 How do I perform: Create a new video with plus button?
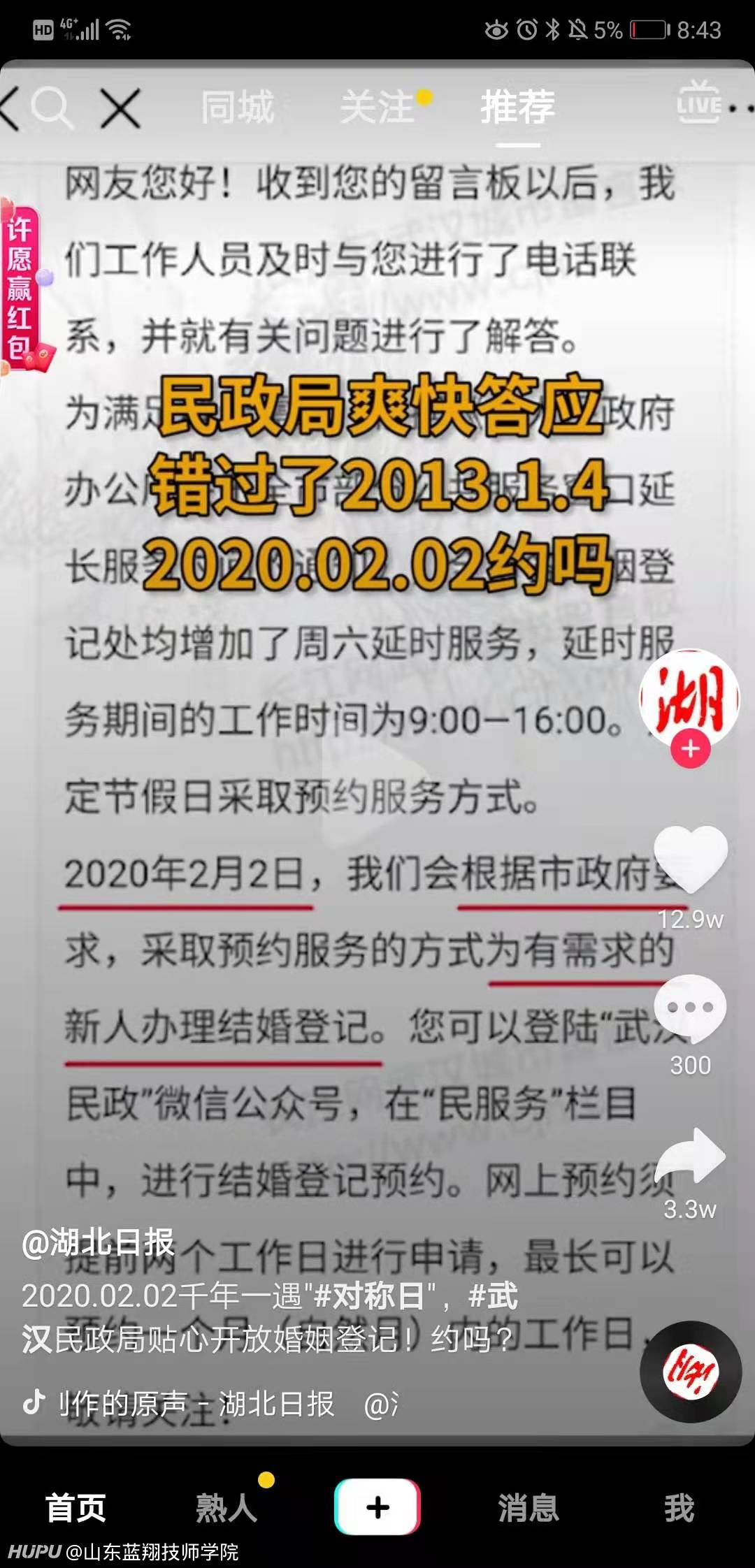coord(377,1507)
